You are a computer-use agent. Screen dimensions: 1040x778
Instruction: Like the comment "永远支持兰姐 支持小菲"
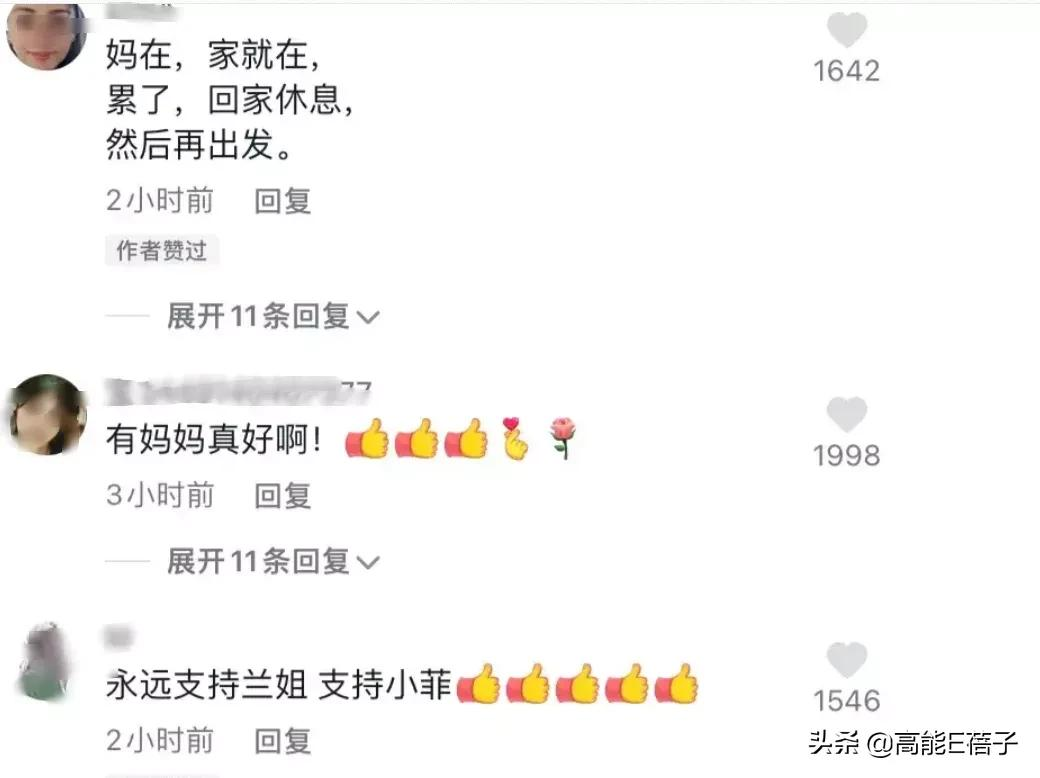tap(847, 660)
